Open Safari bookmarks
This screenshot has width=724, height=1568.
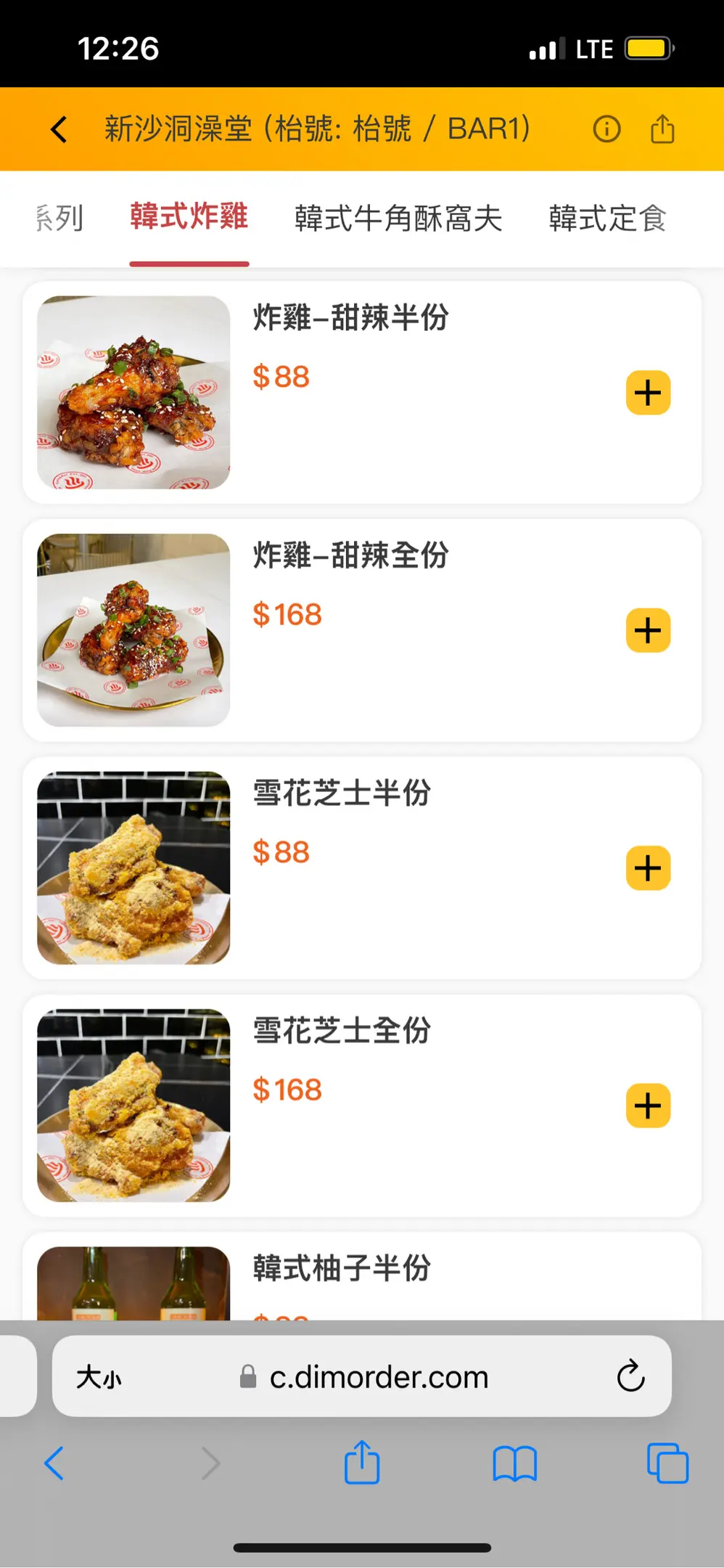(x=514, y=1463)
